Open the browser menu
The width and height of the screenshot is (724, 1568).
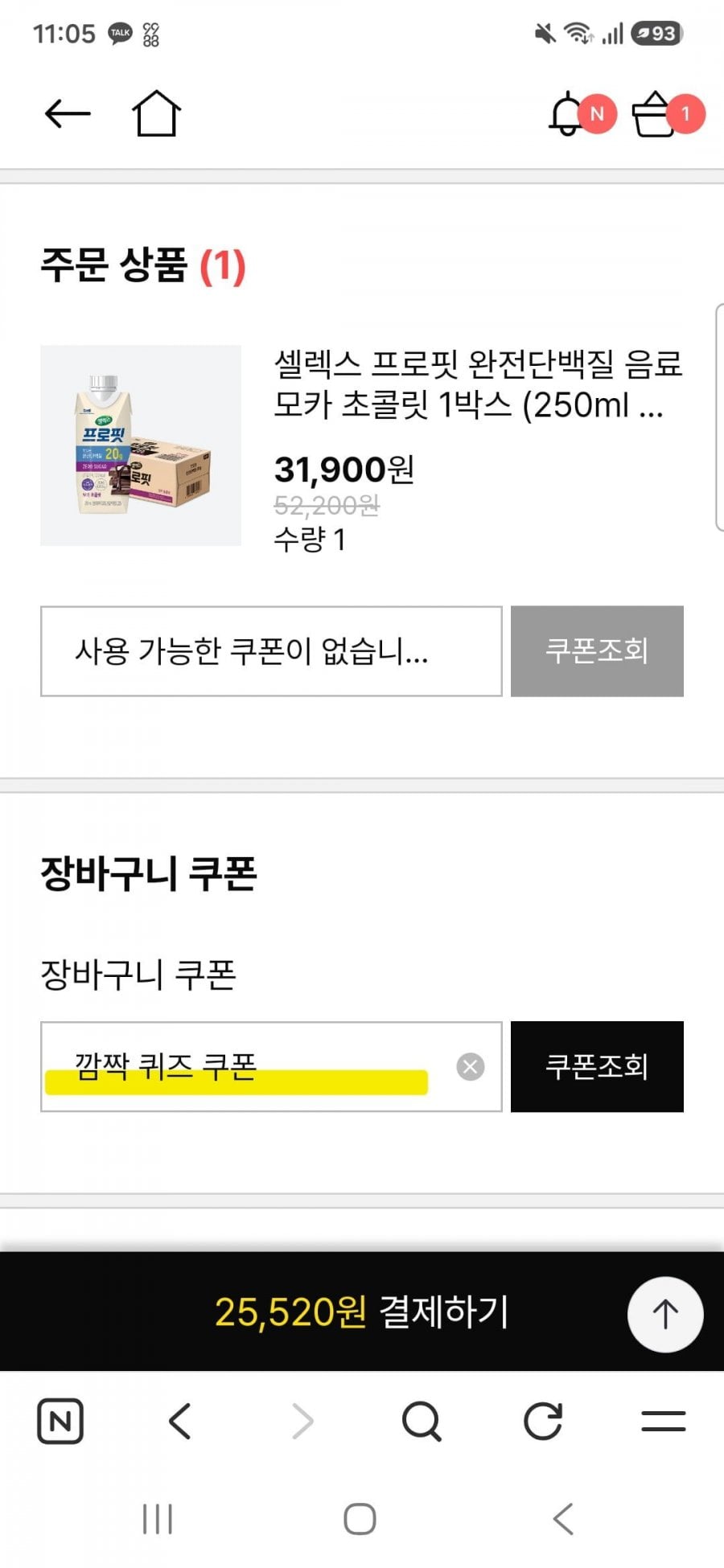coord(664,1421)
